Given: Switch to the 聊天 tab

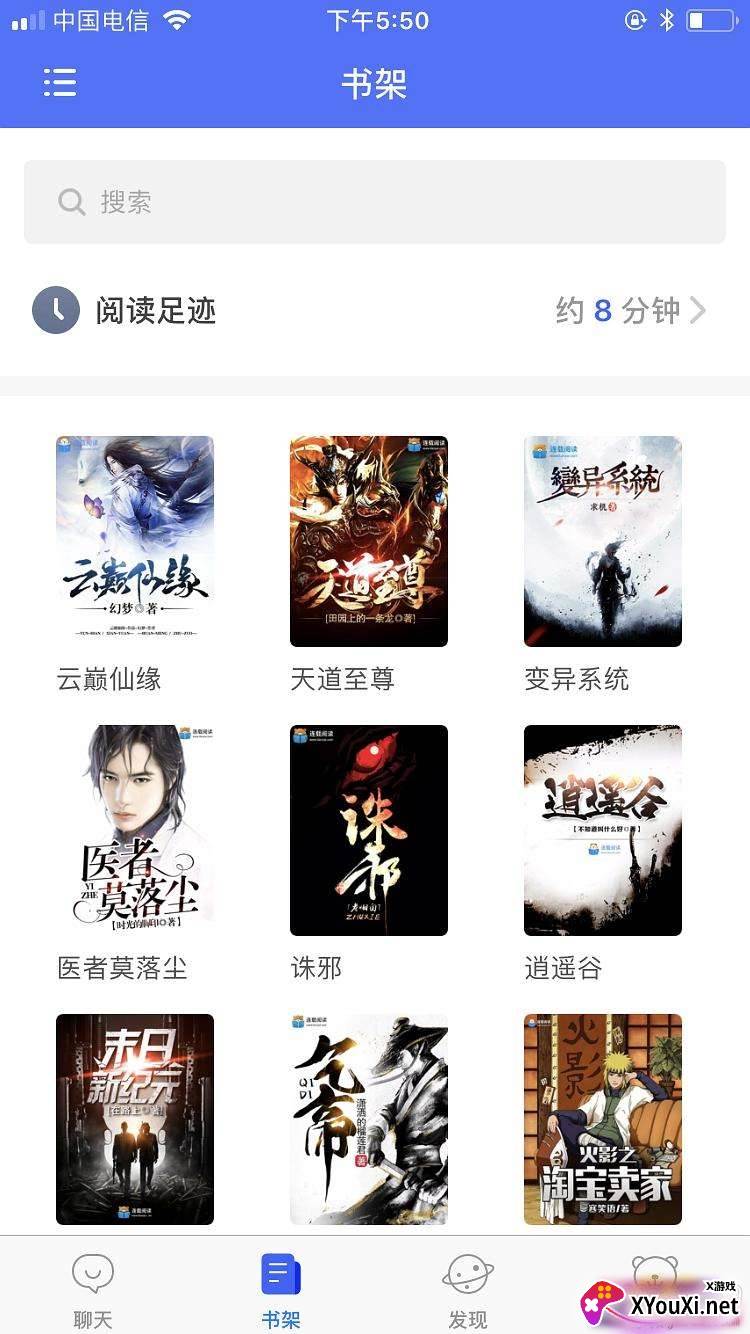Looking at the screenshot, I should pyautogui.click(x=93, y=1290).
